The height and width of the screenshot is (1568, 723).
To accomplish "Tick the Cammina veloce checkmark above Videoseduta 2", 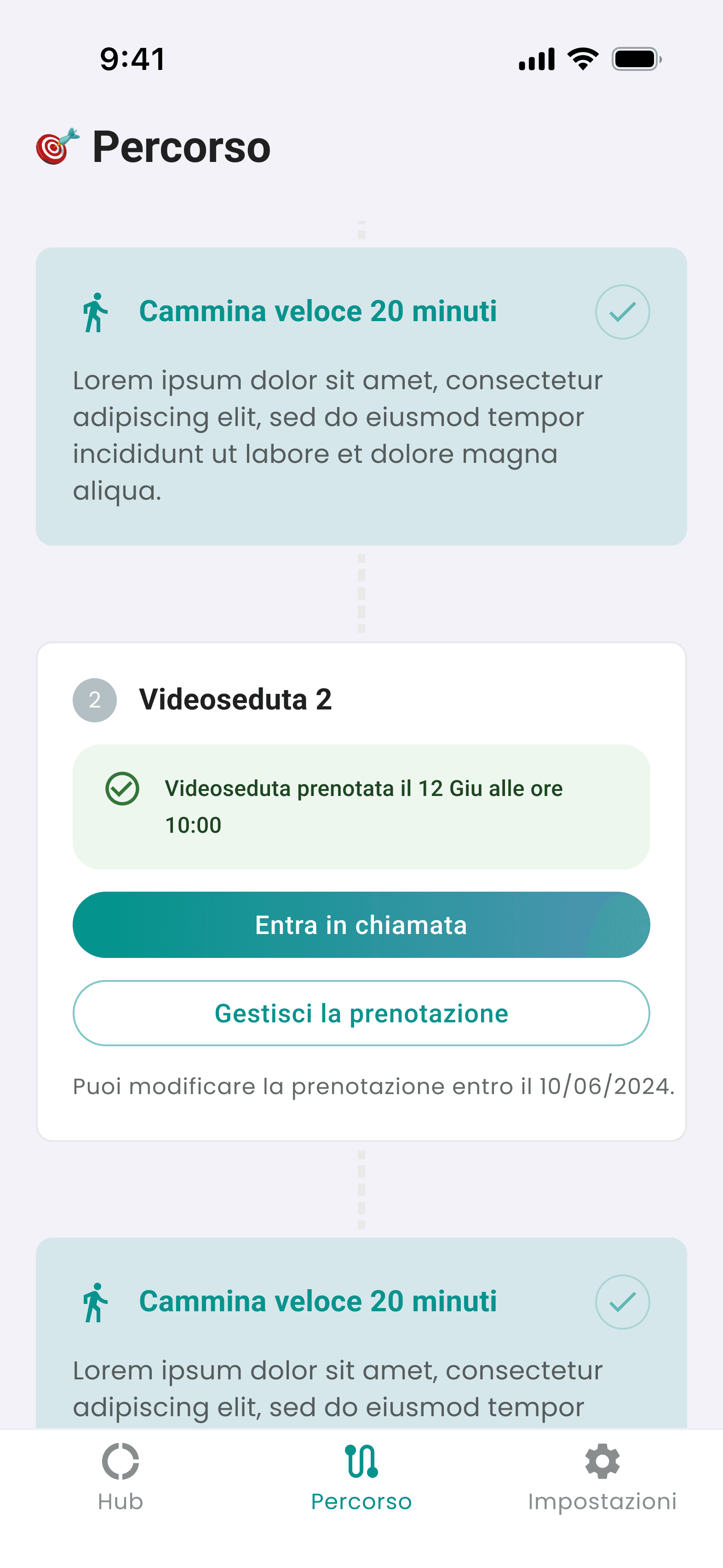I will (x=622, y=311).
